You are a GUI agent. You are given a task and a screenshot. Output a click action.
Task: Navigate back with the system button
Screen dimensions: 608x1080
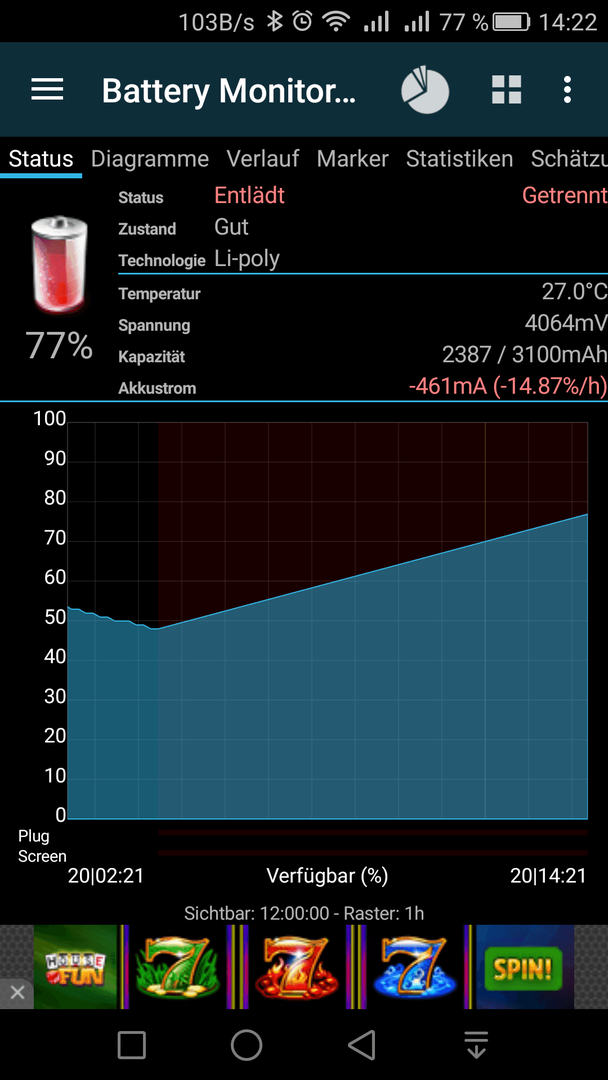(x=361, y=1045)
